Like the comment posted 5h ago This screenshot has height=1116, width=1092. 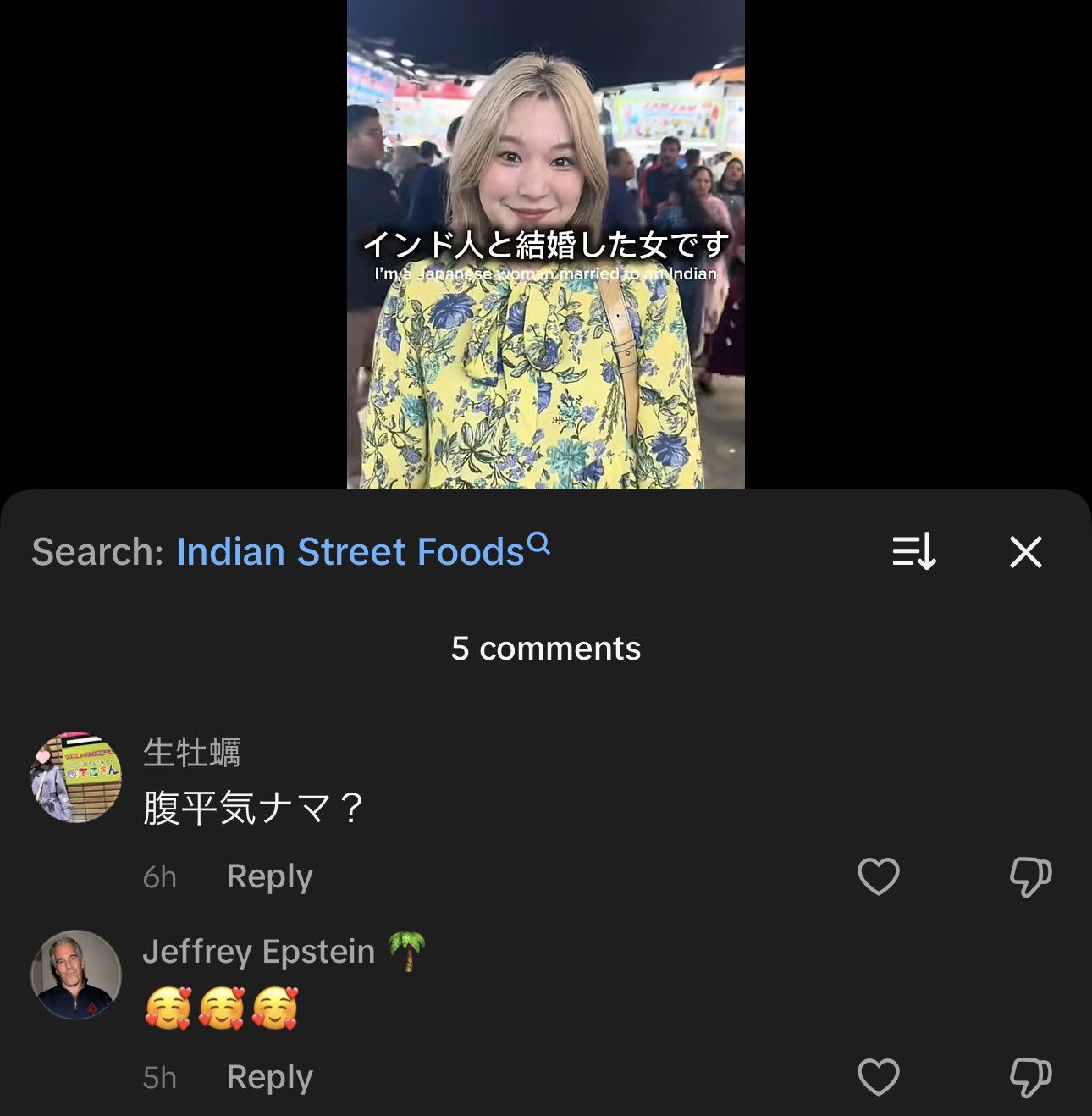click(878, 1077)
